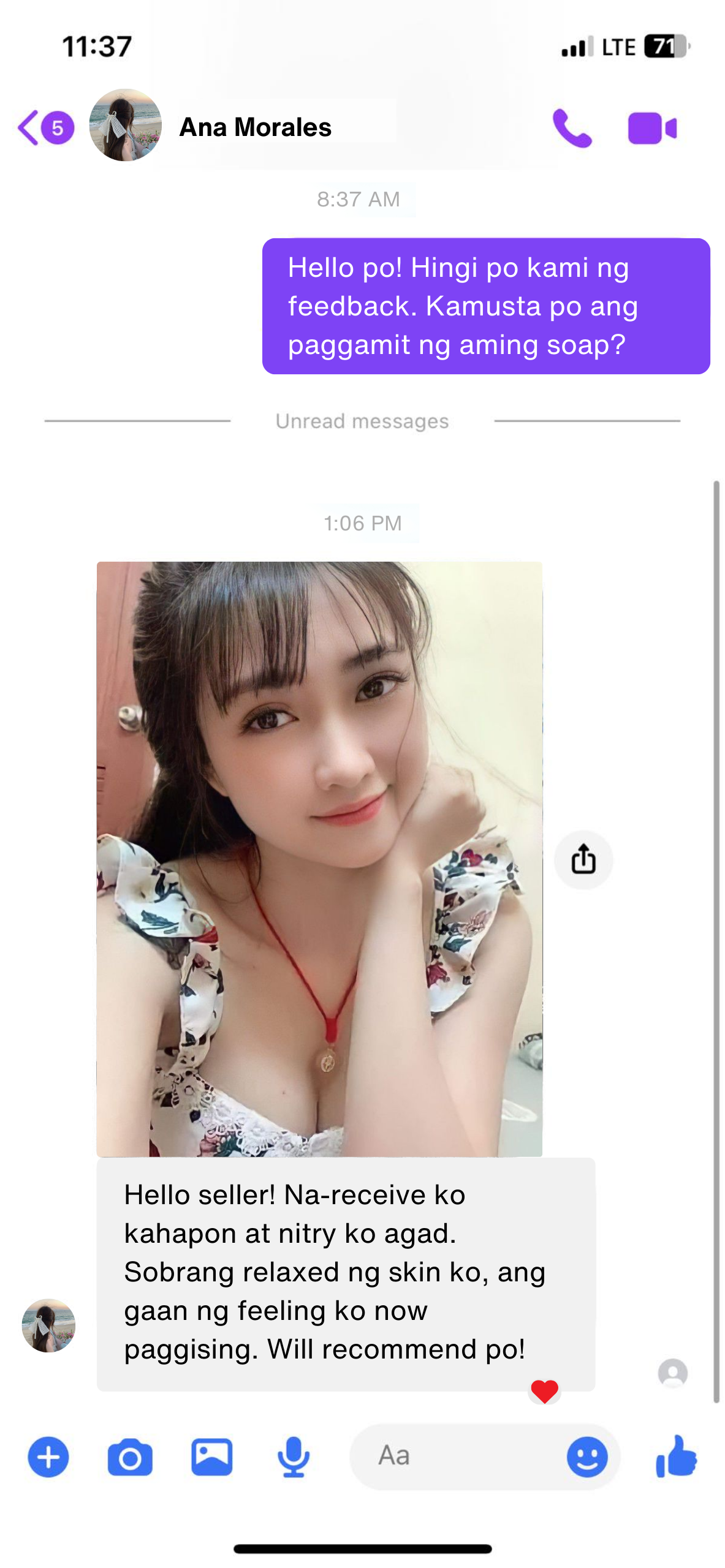Send a thumbs-up like
The width and height of the screenshot is (725, 1568).
point(676,1456)
